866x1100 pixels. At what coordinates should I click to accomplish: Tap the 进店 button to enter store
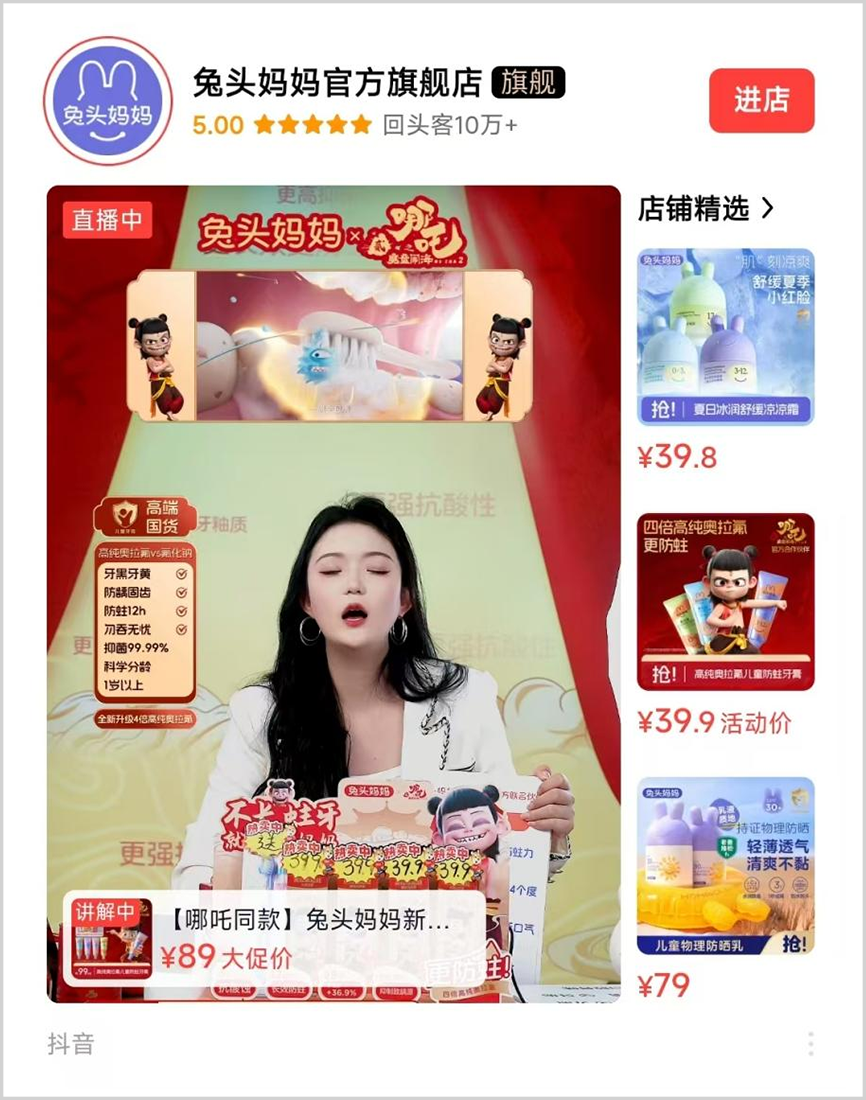762,100
